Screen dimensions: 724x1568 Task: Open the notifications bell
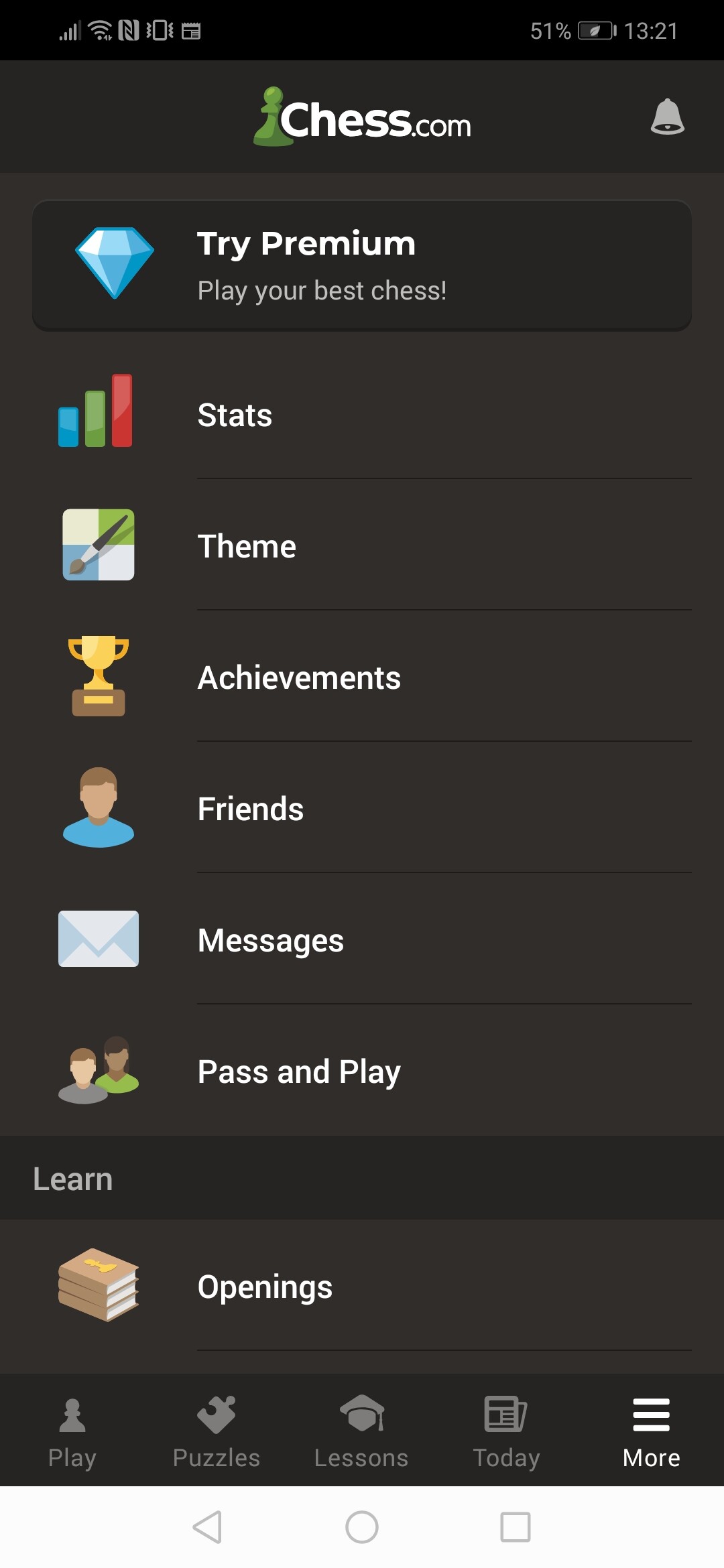pos(667,117)
